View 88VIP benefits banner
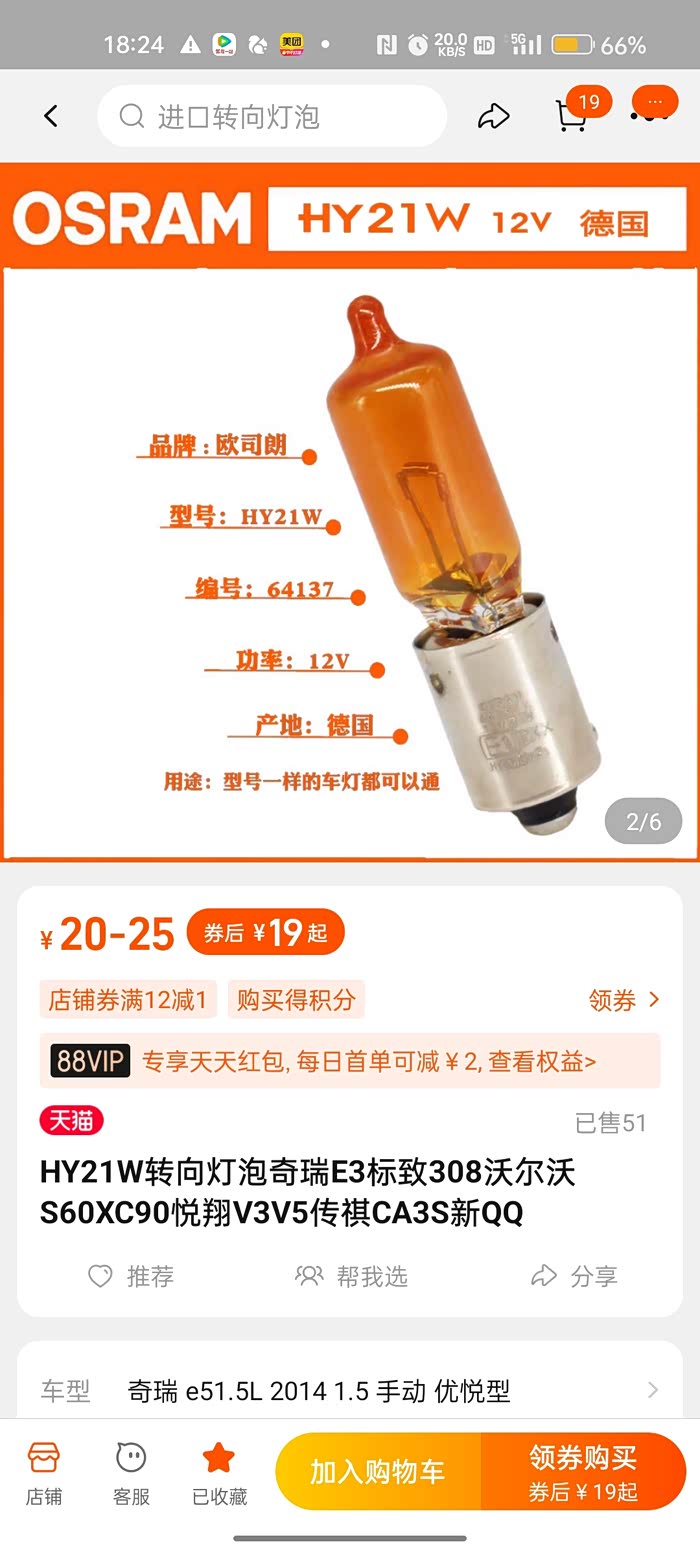The image size is (700, 1555). [350, 1061]
